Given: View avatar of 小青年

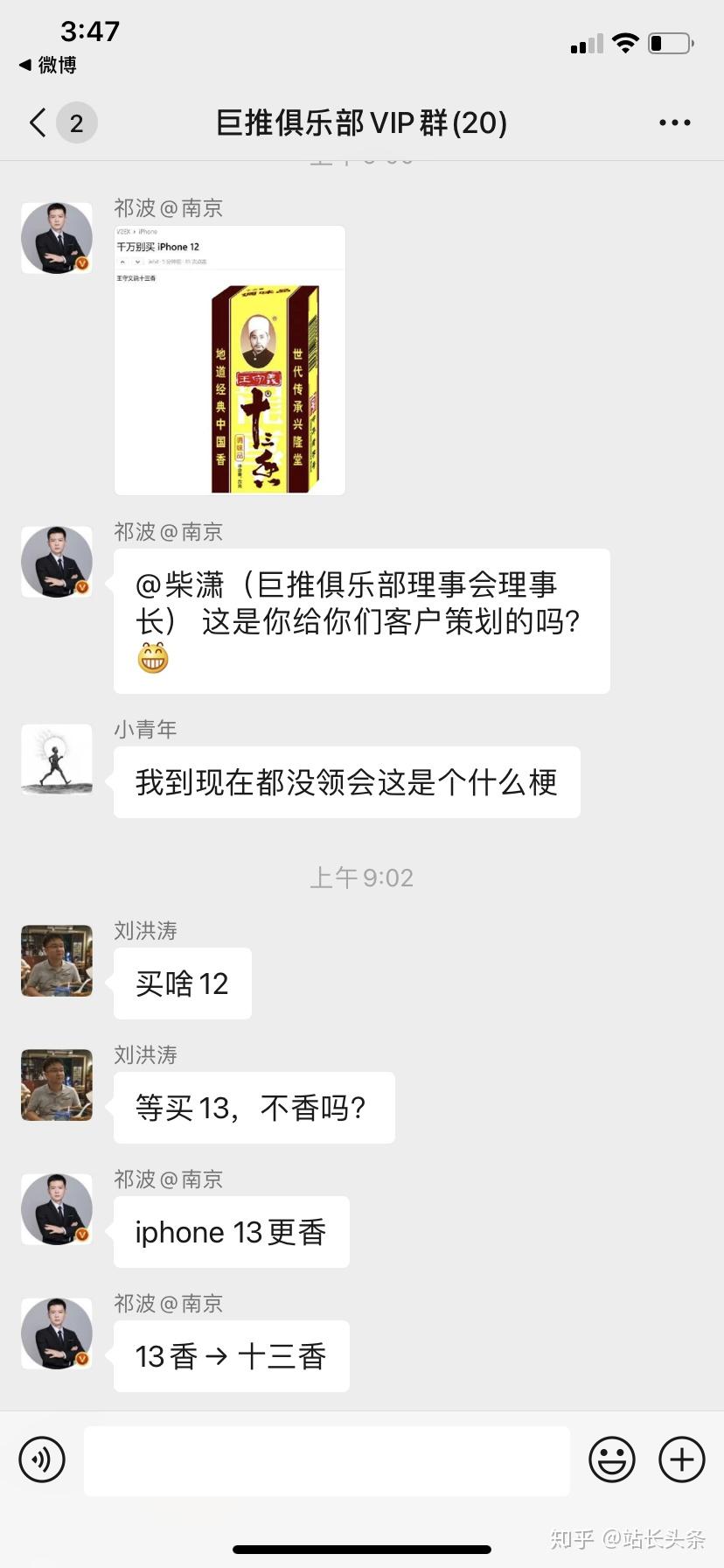Looking at the screenshot, I should pyautogui.click(x=57, y=759).
